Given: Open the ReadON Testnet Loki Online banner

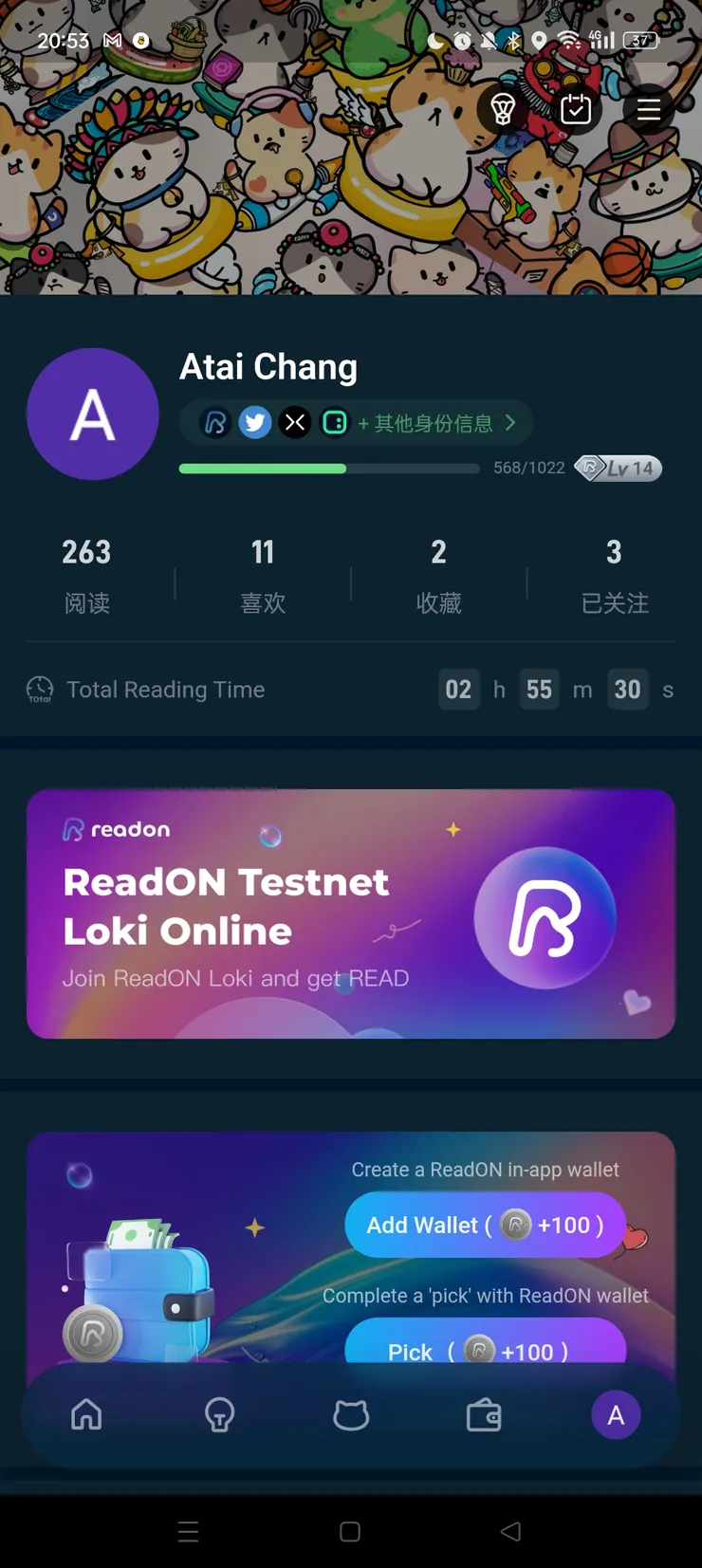Looking at the screenshot, I should pyautogui.click(x=351, y=913).
